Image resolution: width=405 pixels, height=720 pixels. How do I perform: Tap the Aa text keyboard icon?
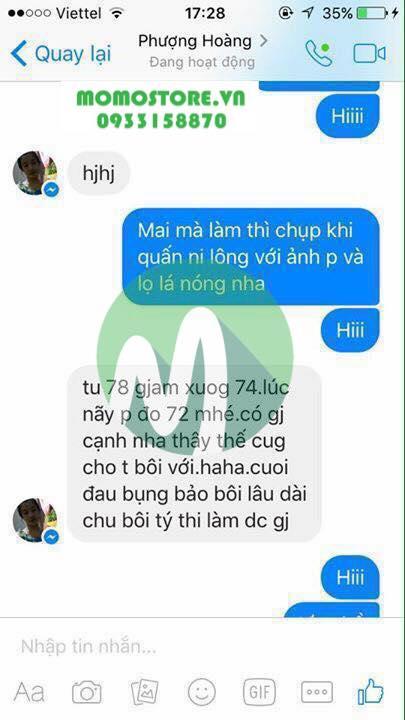(x=29, y=692)
